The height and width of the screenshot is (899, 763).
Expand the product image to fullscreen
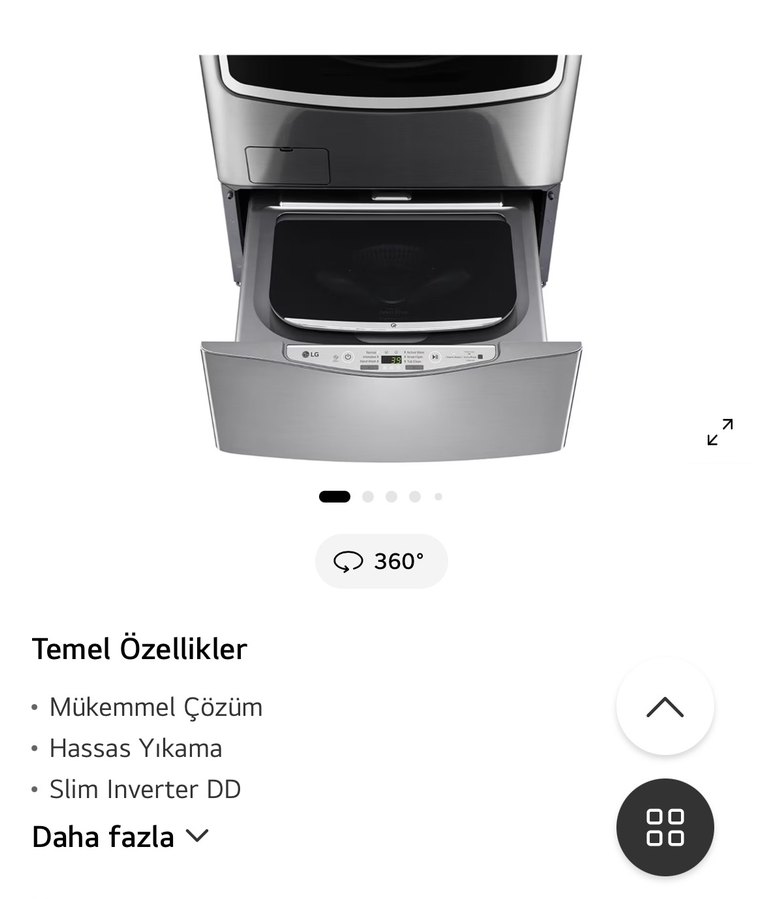(719, 432)
